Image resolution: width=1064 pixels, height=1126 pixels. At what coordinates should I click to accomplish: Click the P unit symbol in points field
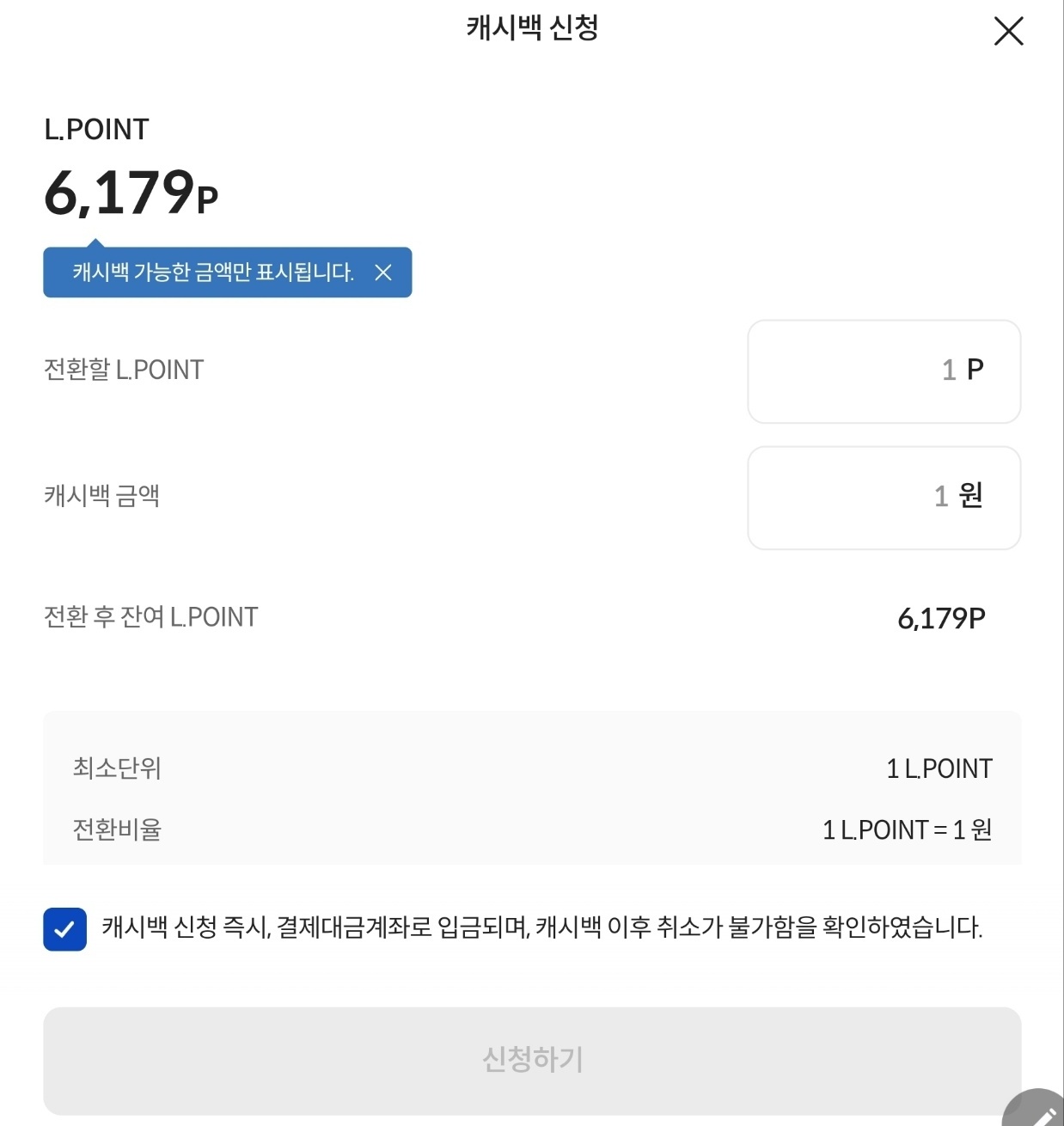(x=975, y=370)
